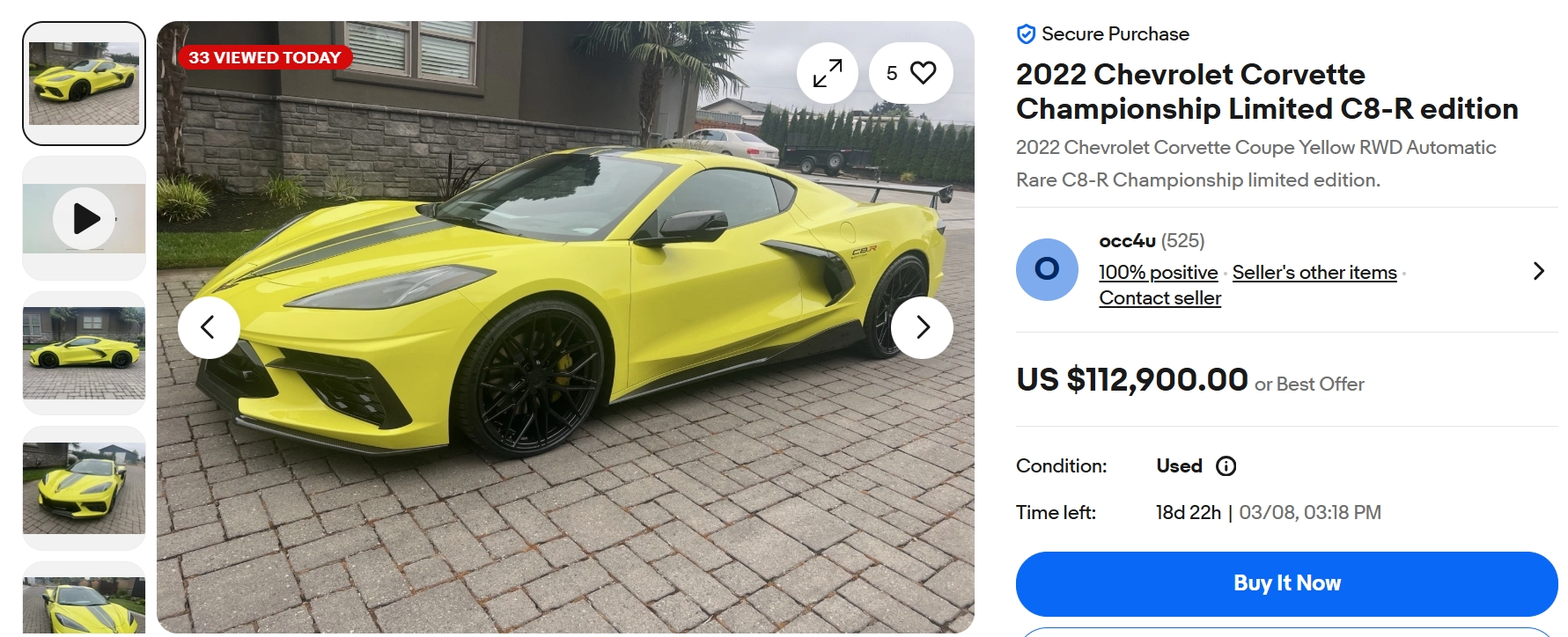1568x637 pixels.
Task: Show the previous car photo
Action: coord(209,327)
